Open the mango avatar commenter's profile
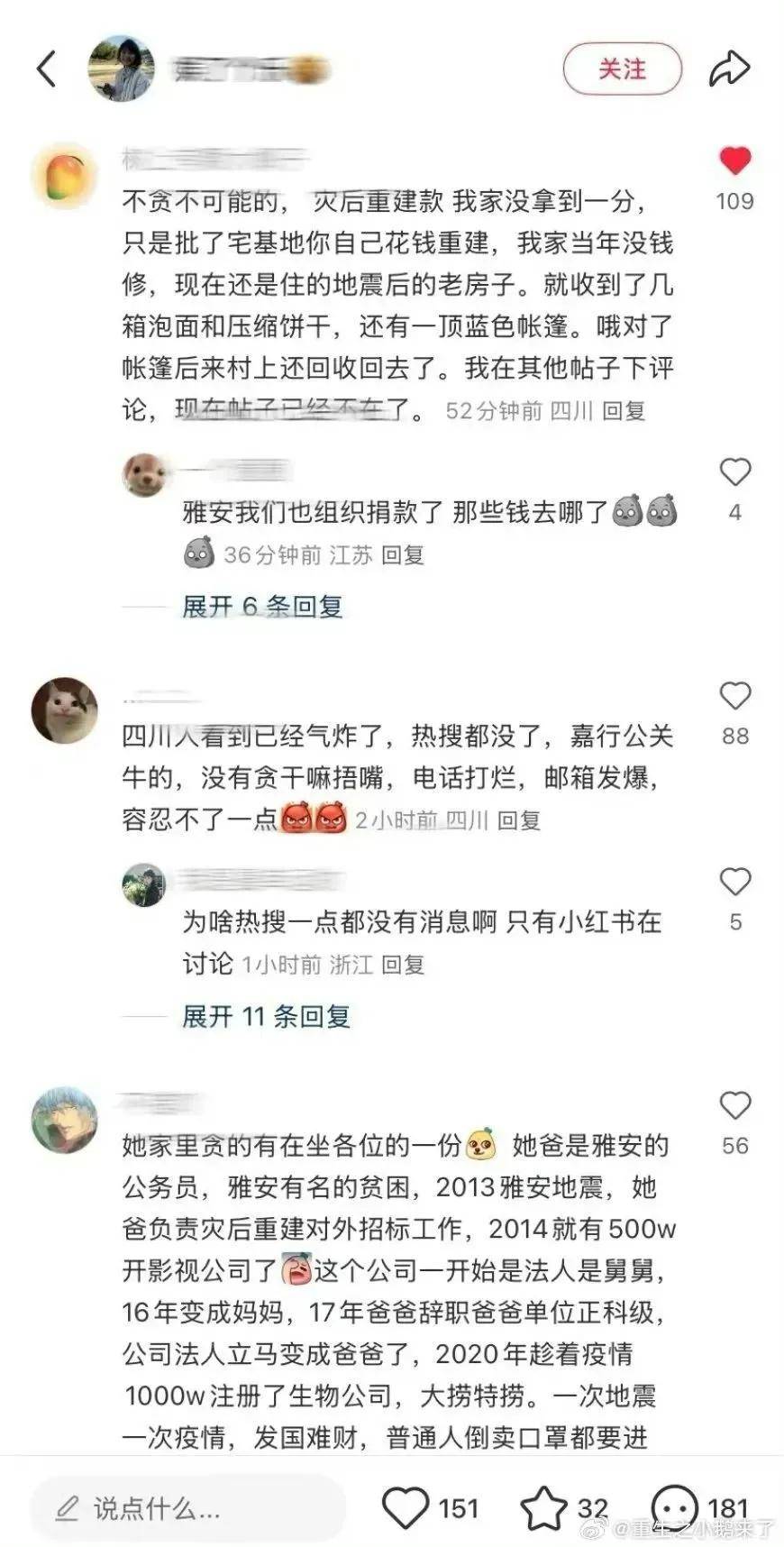The image size is (784, 1547). (64, 174)
